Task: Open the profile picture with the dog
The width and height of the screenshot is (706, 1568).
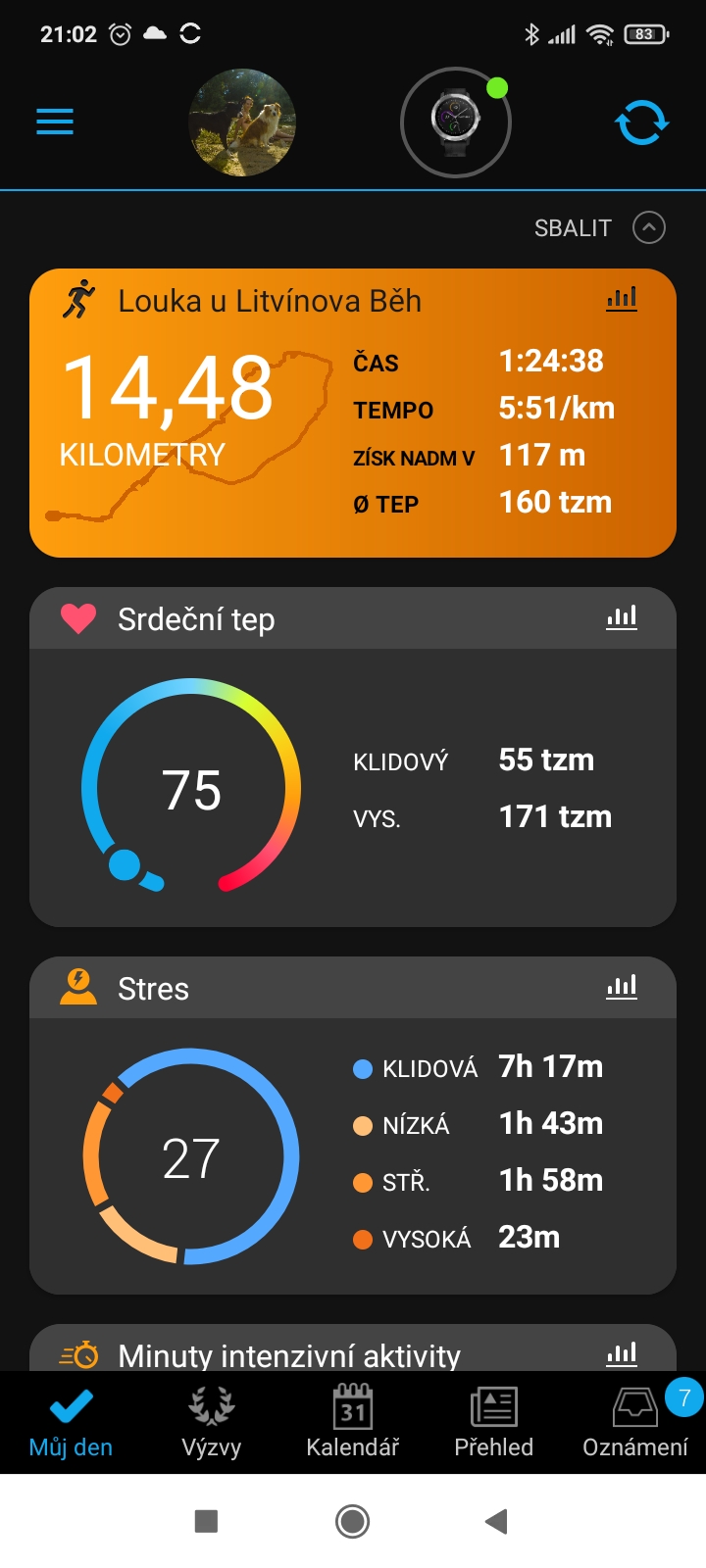Action: coord(242,122)
